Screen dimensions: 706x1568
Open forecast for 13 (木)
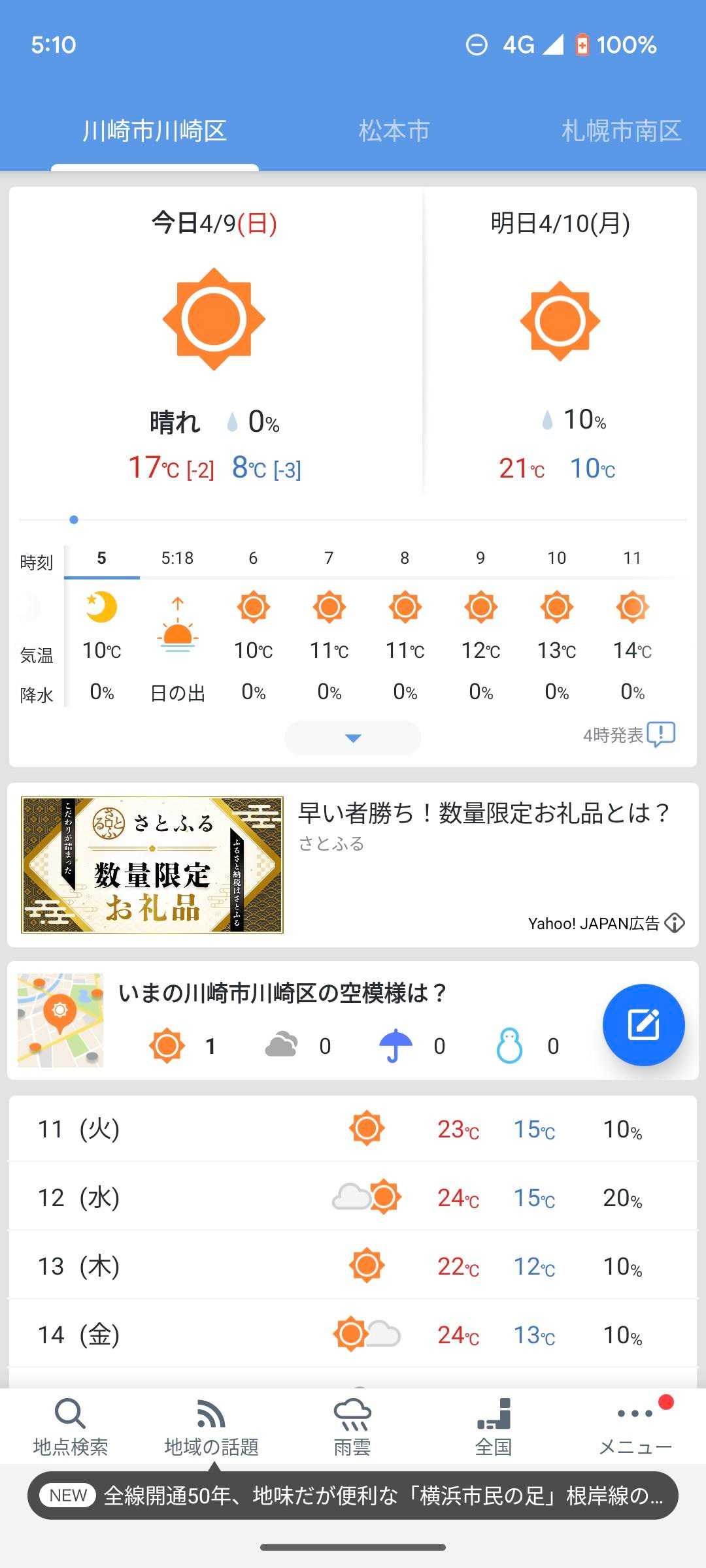click(x=353, y=1266)
